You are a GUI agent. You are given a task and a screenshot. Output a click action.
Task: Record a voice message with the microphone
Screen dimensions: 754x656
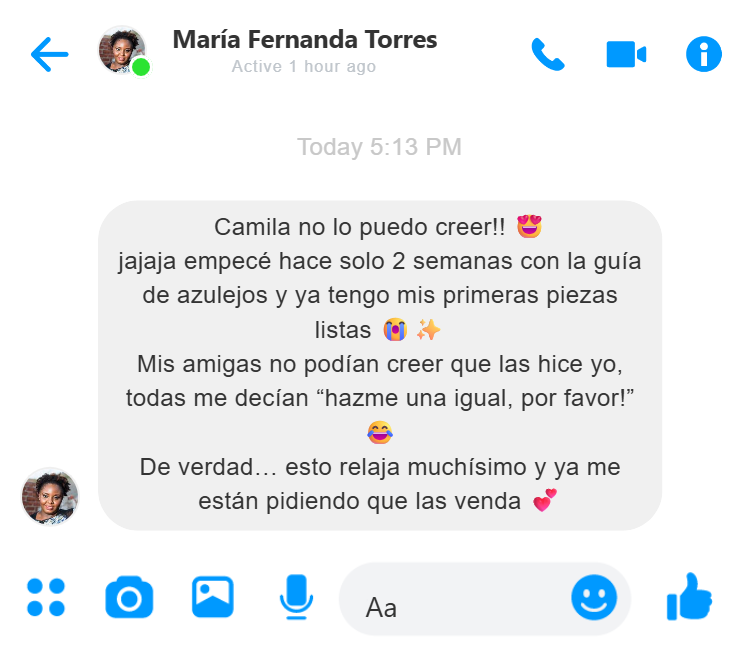pyautogui.click(x=295, y=597)
